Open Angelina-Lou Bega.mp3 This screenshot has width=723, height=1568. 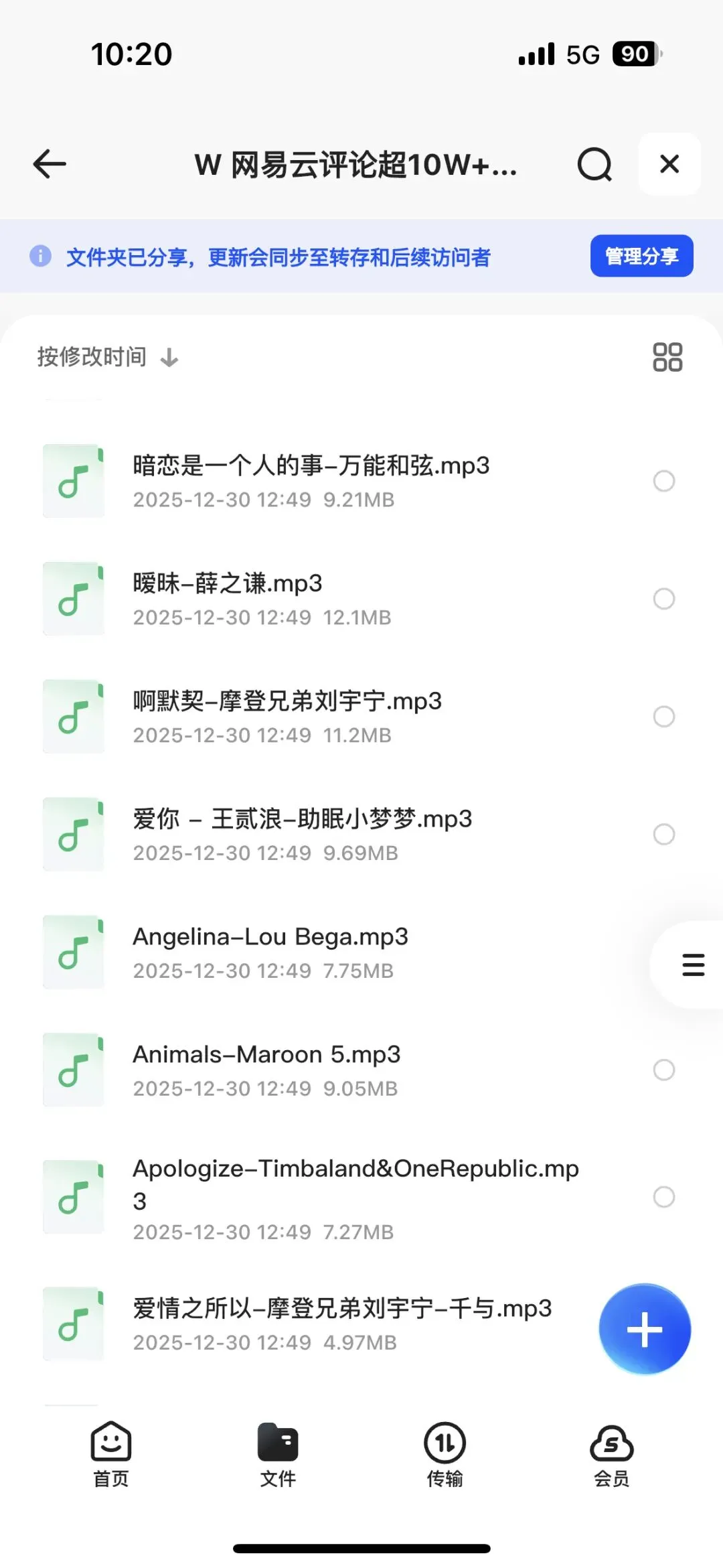[x=270, y=937]
